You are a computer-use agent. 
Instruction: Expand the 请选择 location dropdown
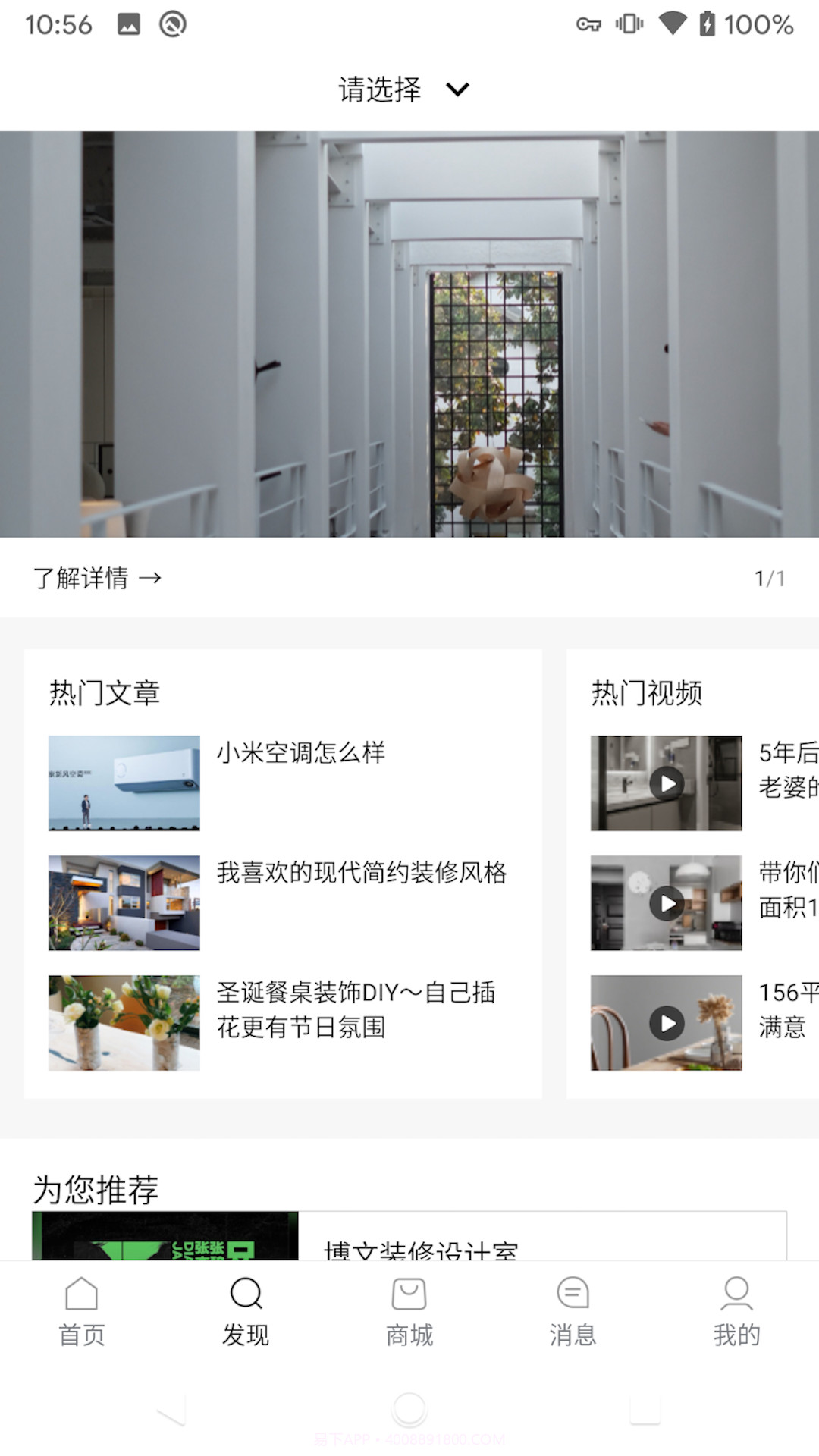pos(407,89)
